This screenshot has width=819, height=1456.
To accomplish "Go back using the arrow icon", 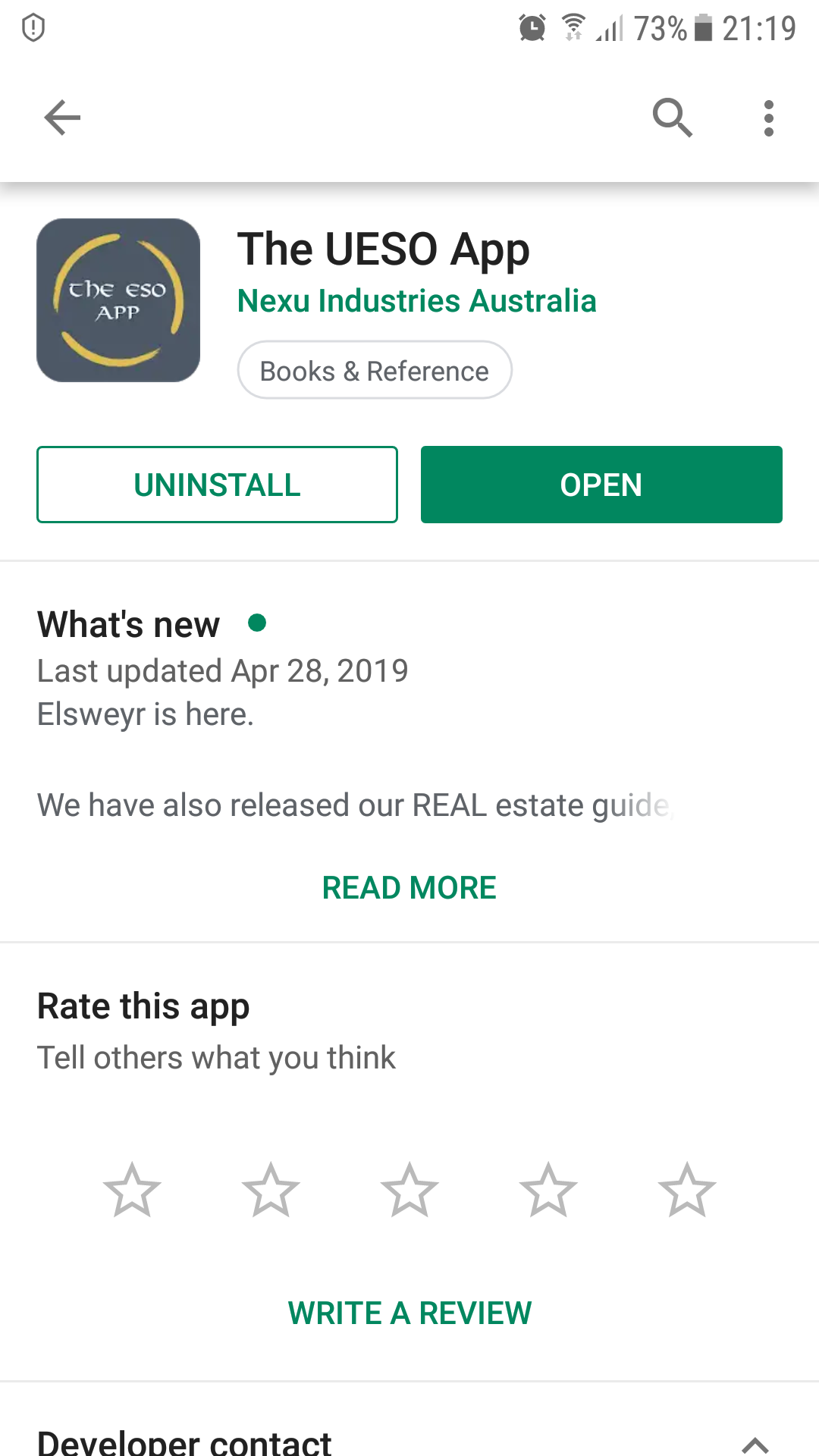I will [x=62, y=118].
